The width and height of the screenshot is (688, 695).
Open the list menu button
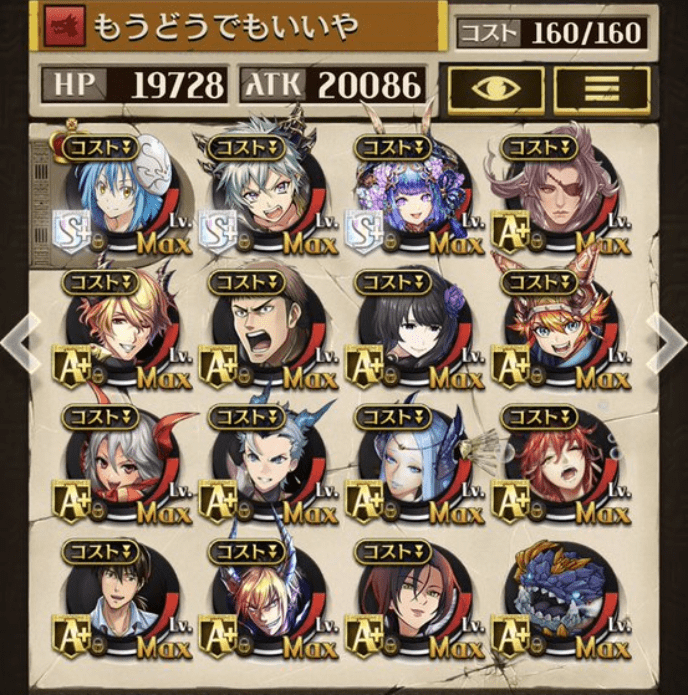coord(601,88)
